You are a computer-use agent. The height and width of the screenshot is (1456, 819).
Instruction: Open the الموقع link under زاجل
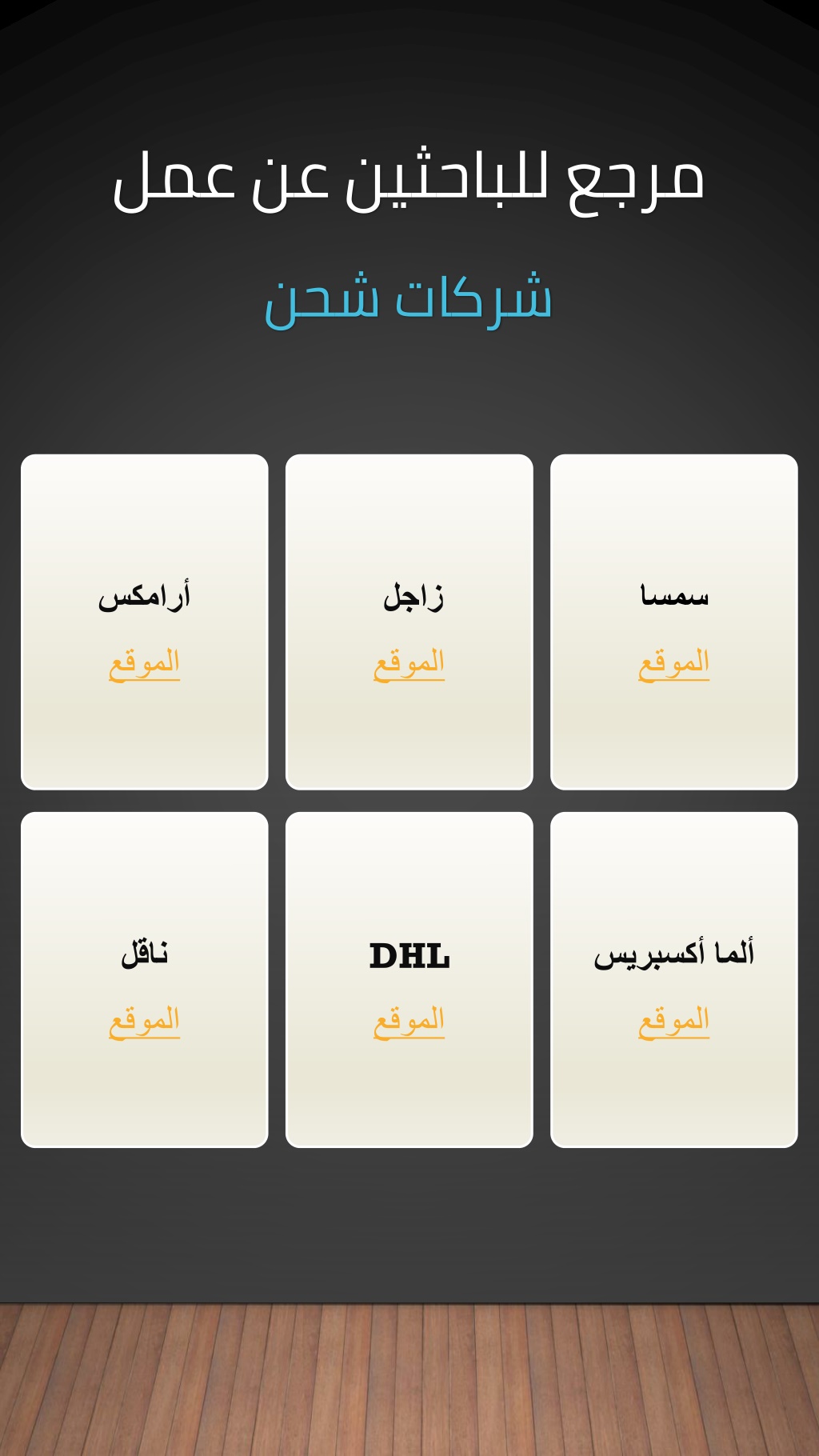click(409, 664)
